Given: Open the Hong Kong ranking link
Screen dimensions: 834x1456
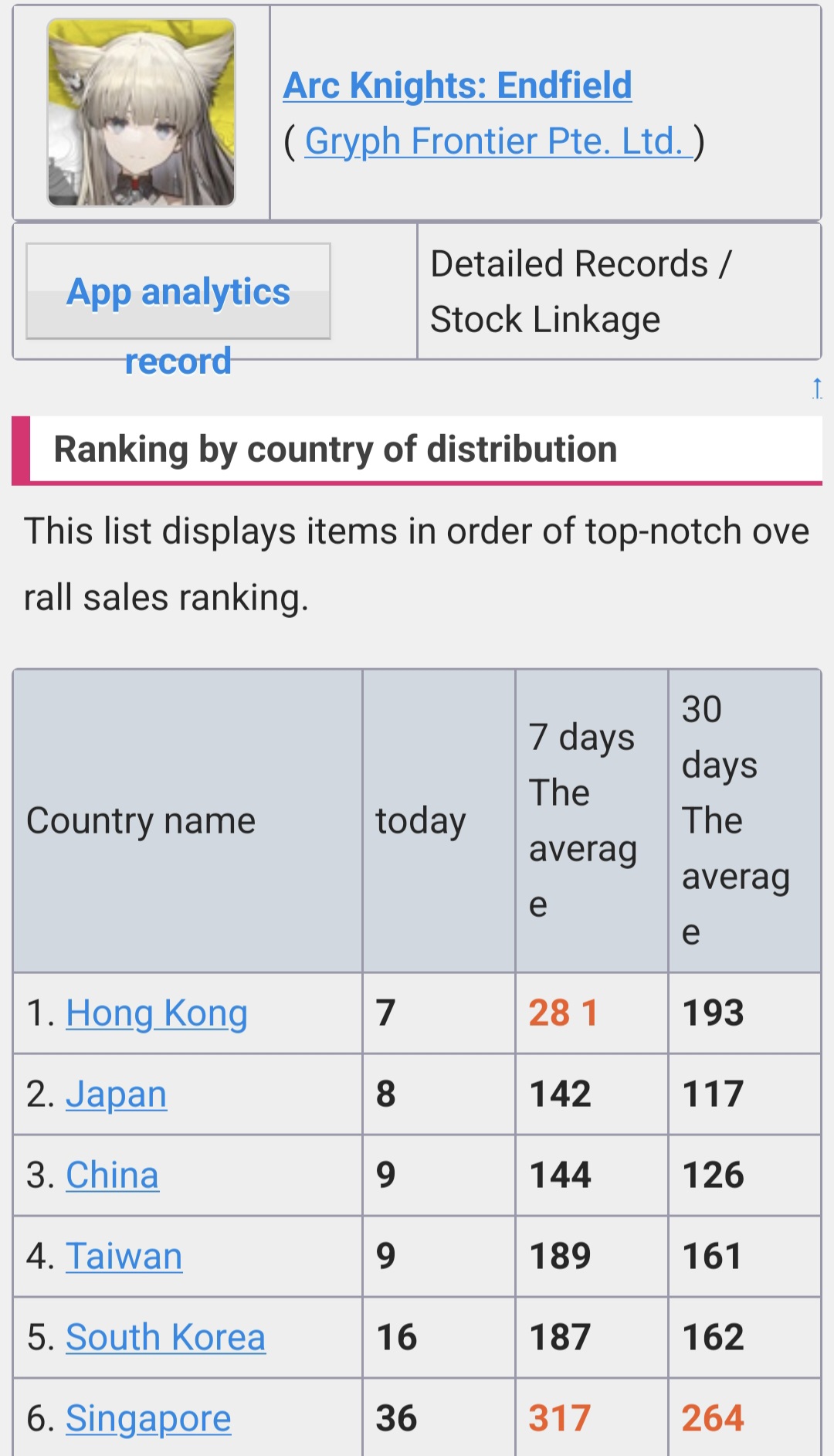Looking at the screenshot, I should 157,1013.
